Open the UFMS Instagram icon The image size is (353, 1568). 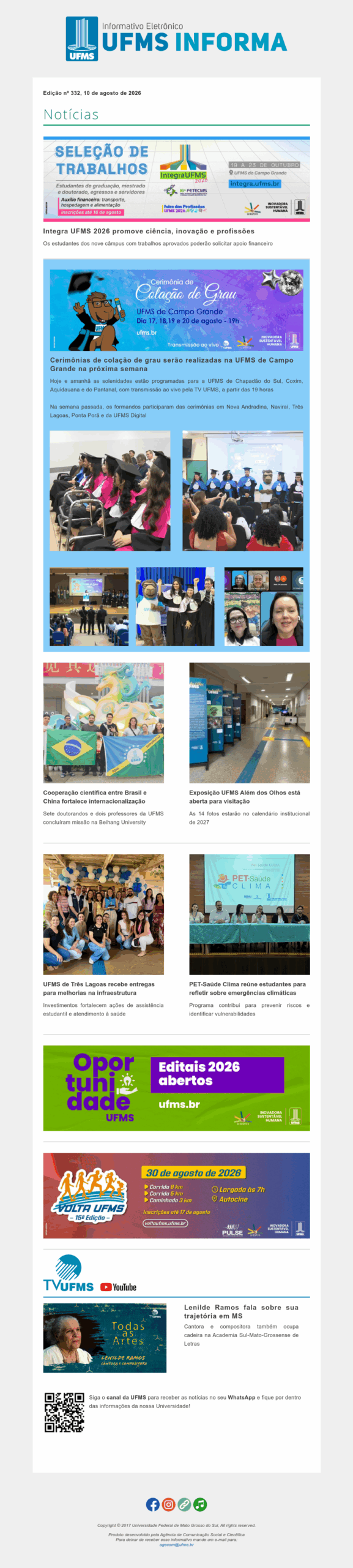pyautogui.click(x=169, y=1504)
